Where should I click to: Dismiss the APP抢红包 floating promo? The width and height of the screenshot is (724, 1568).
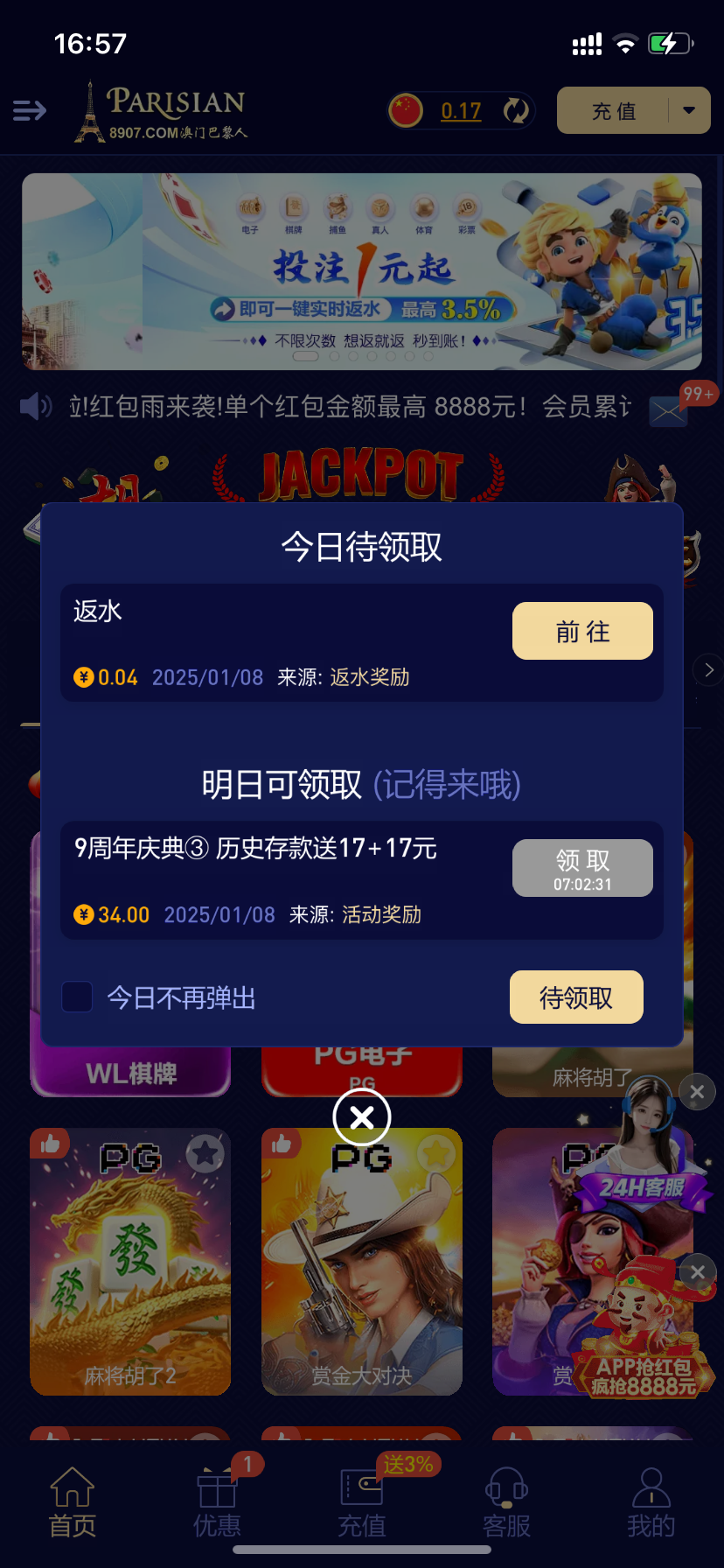point(697,1271)
